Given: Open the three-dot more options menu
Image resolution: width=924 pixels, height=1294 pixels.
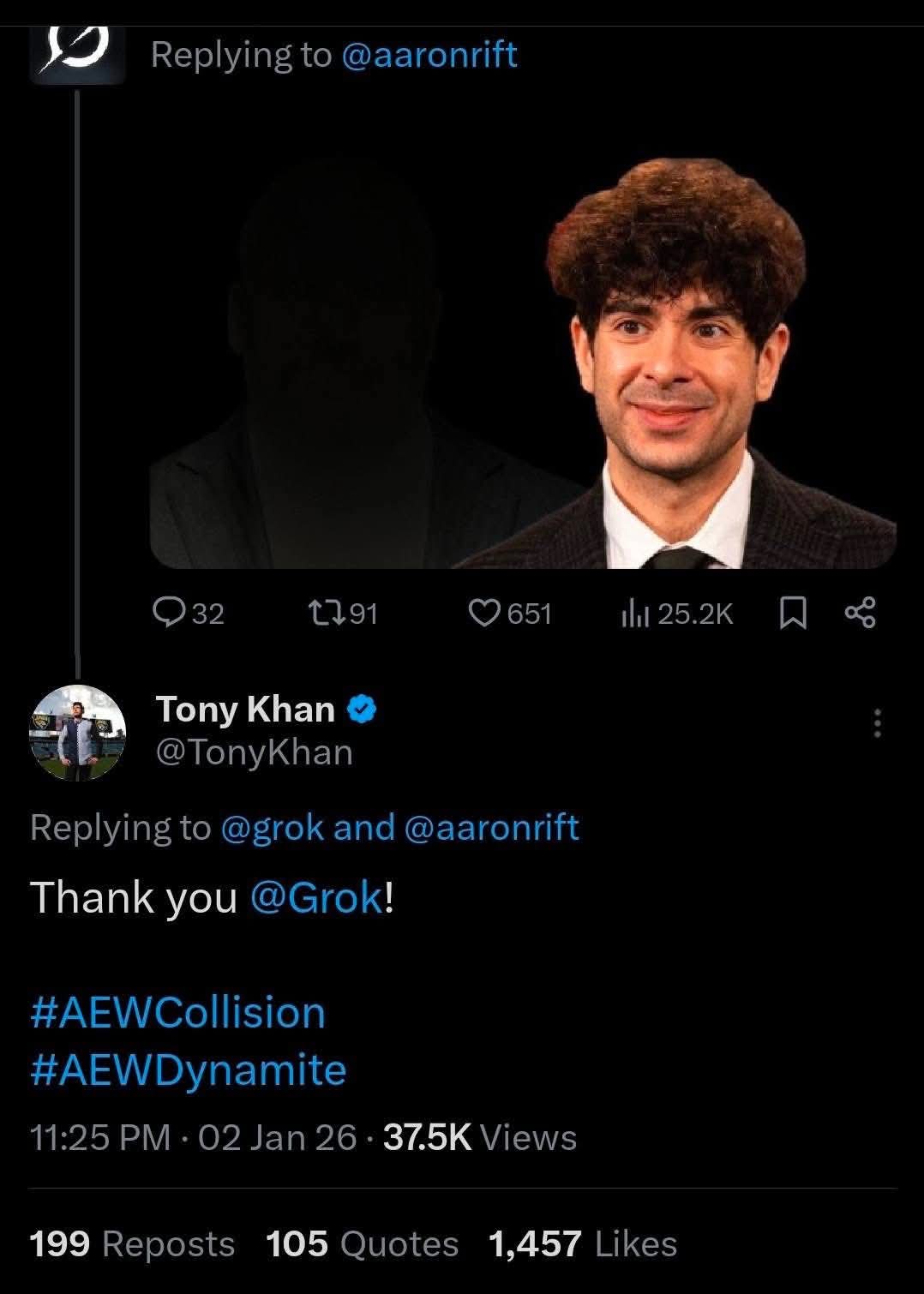Looking at the screenshot, I should point(876,724).
